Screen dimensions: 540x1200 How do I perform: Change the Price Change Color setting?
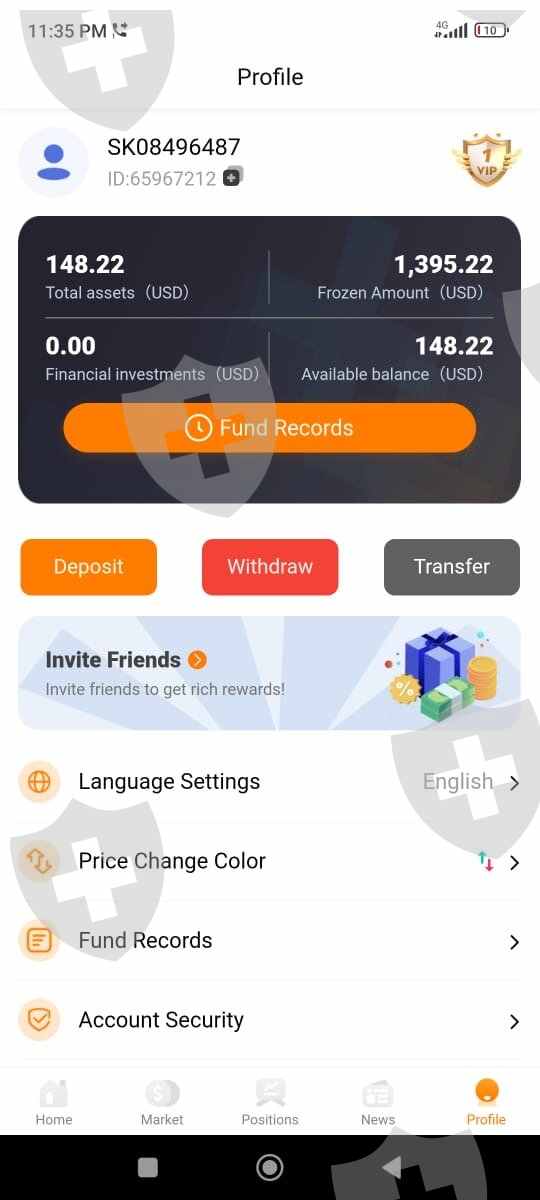click(x=269, y=861)
